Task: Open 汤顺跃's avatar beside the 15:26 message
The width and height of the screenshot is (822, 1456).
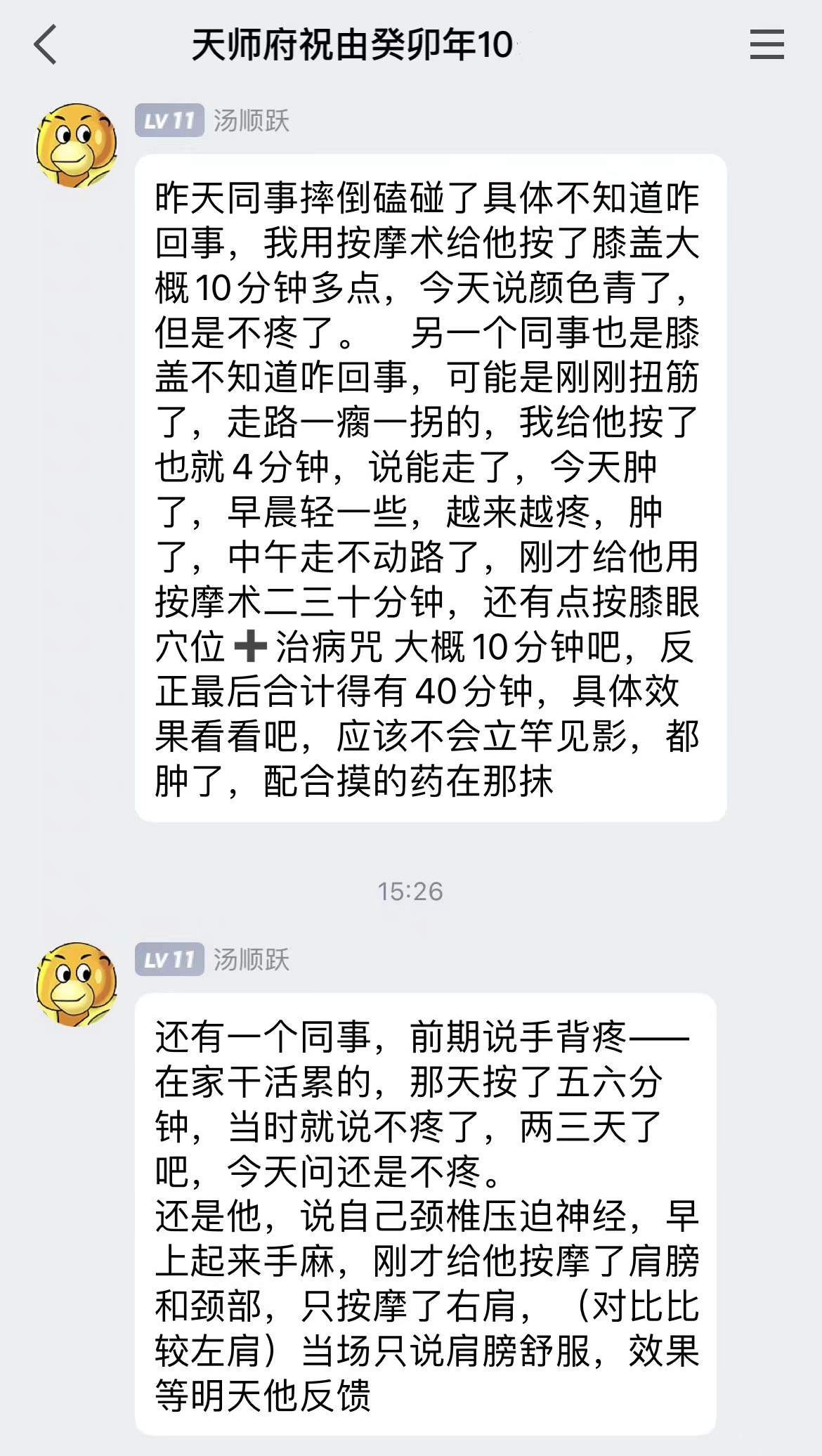Action: coord(77,984)
